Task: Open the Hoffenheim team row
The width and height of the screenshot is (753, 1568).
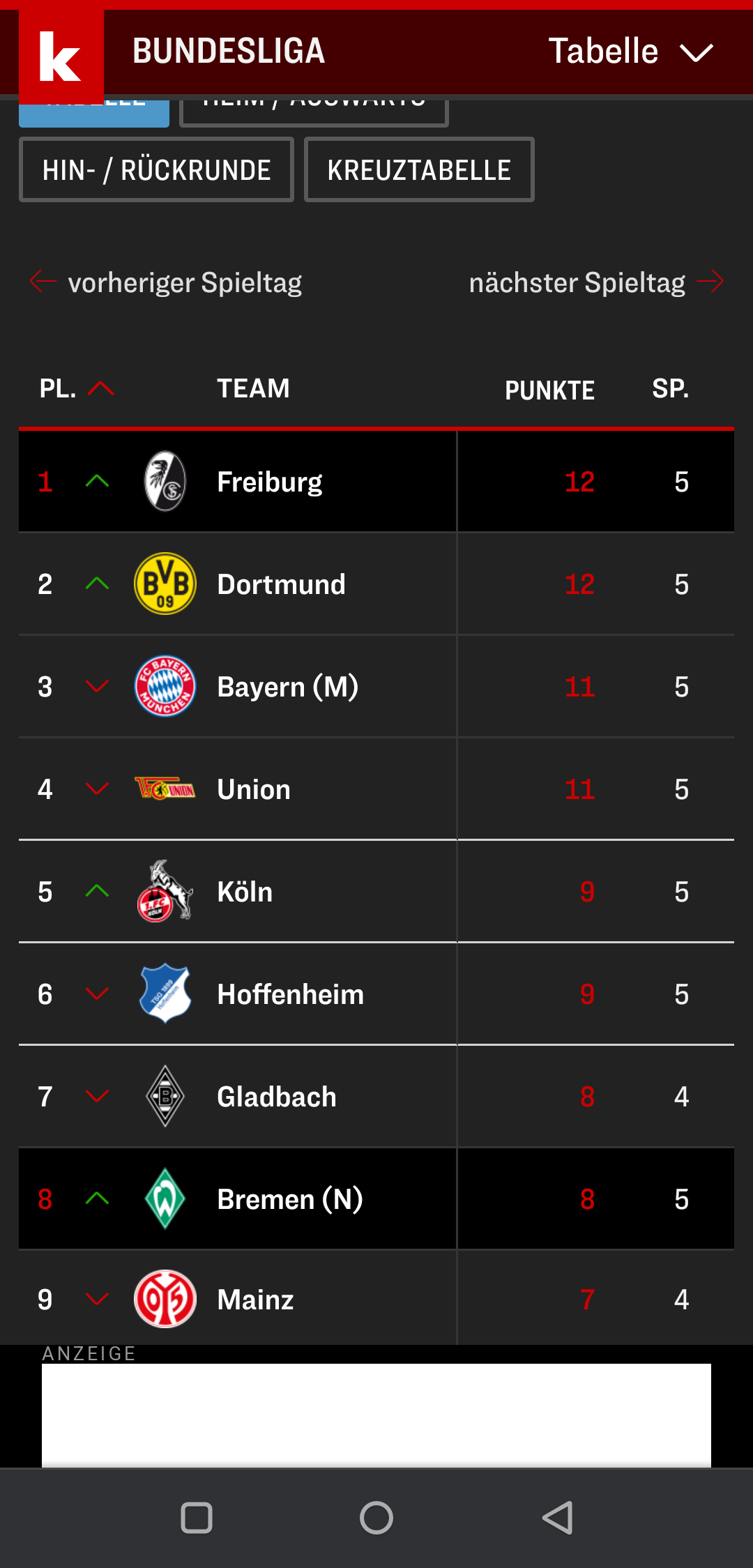Action: pyautogui.click(x=376, y=994)
